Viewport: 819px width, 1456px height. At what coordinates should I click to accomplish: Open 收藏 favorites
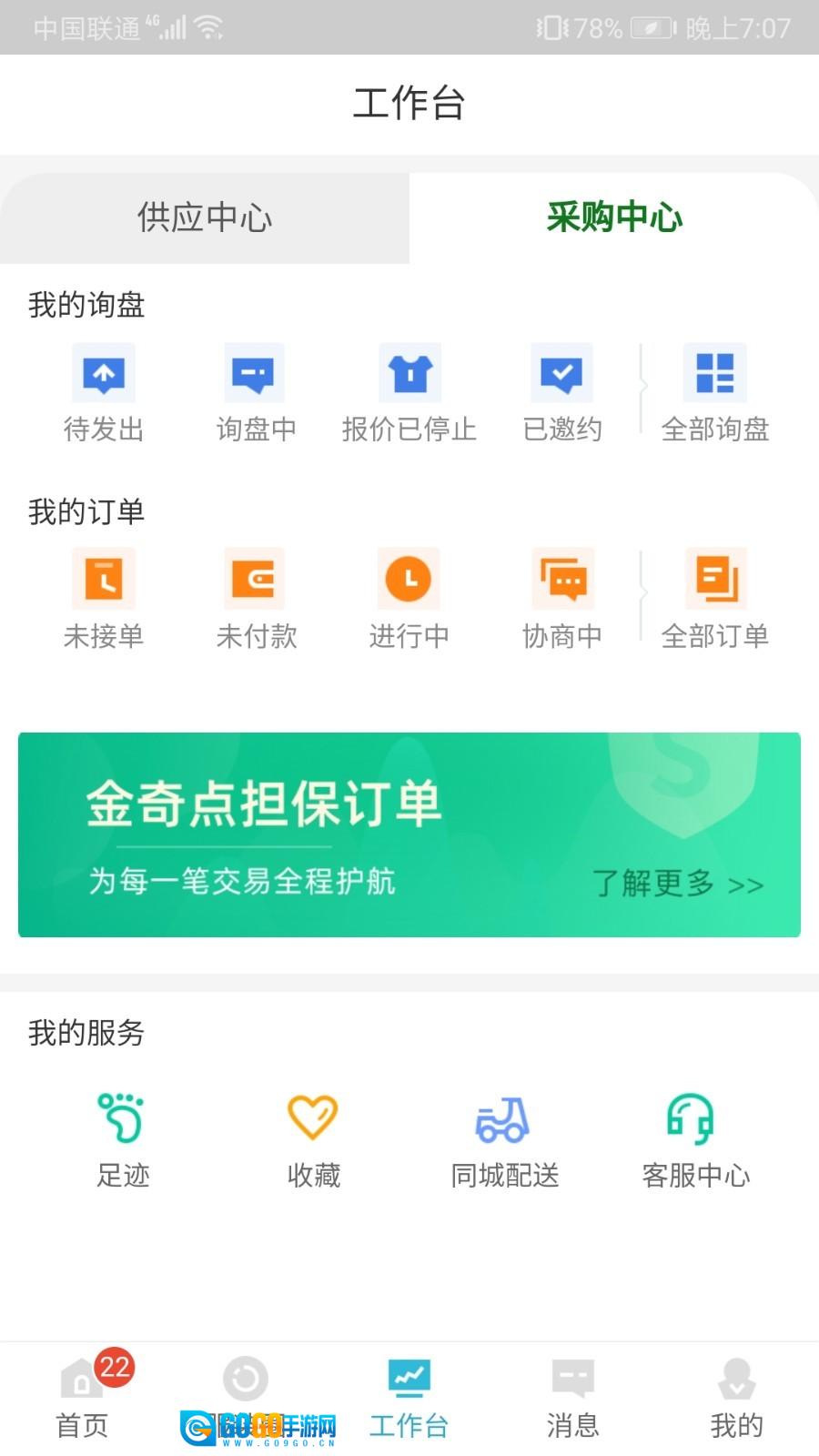pyautogui.click(x=313, y=1141)
